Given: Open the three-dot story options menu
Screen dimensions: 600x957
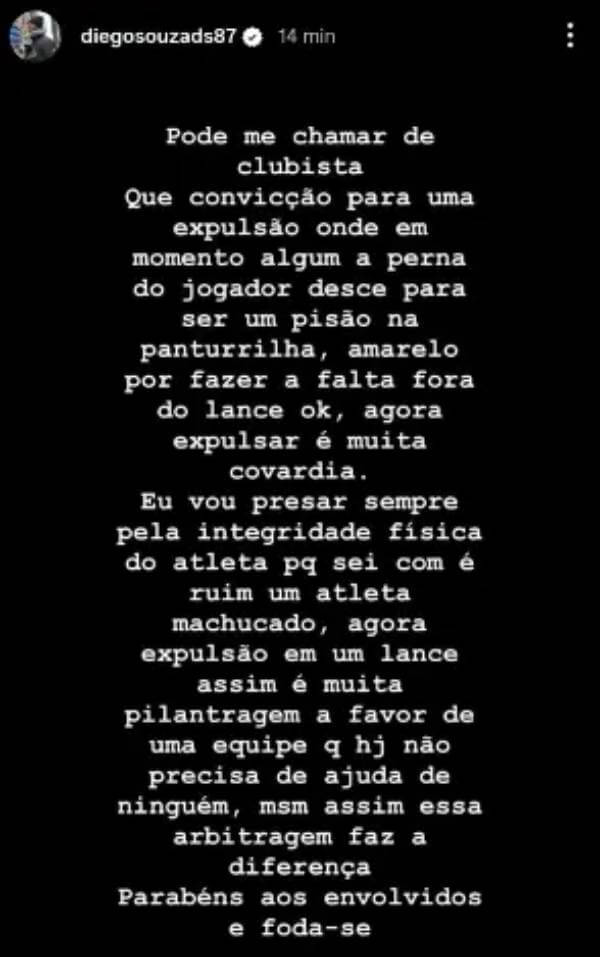Looking at the screenshot, I should pyautogui.click(x=570, y=37).
